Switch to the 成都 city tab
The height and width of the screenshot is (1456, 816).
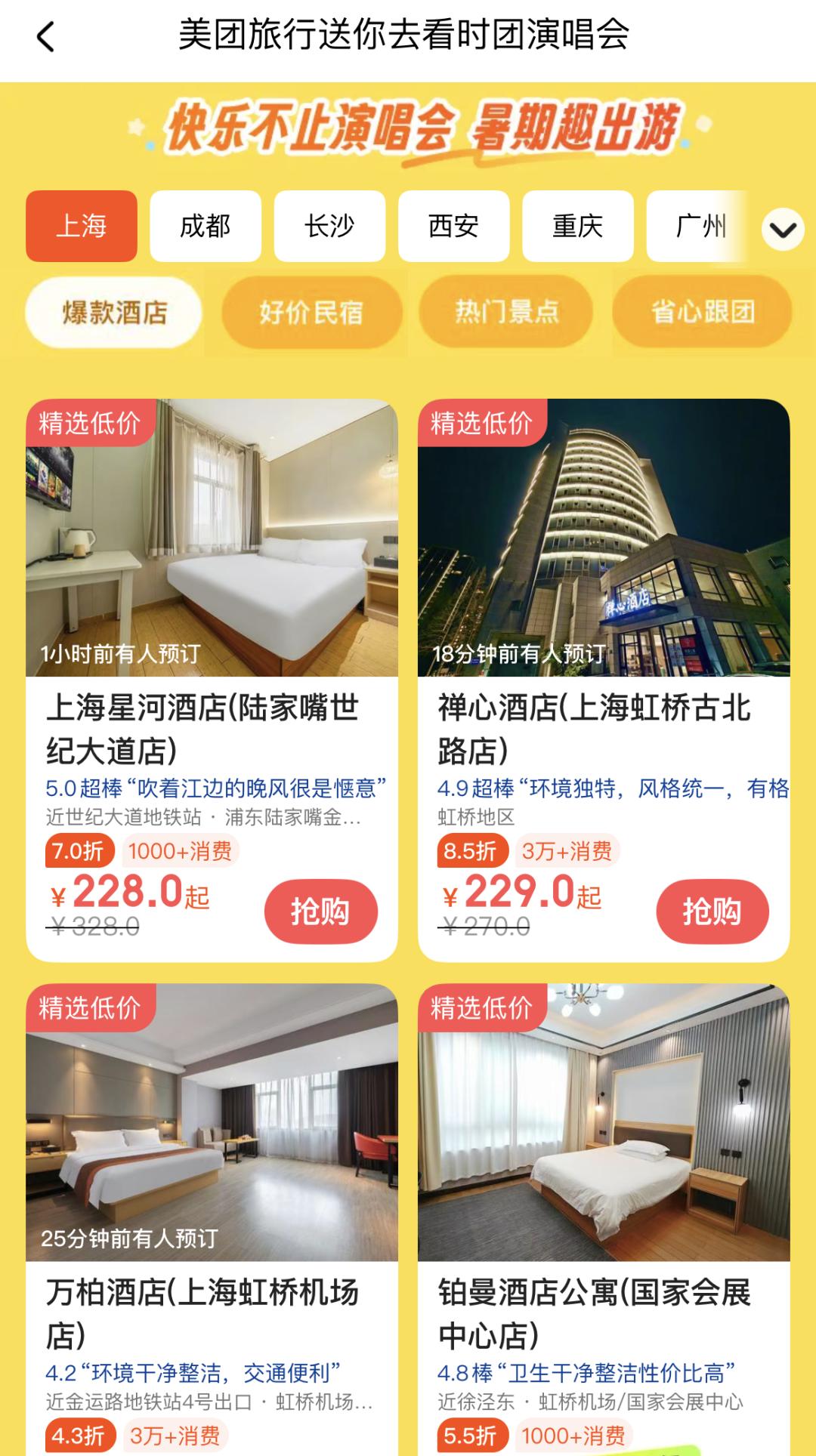(x=206, y=226)
